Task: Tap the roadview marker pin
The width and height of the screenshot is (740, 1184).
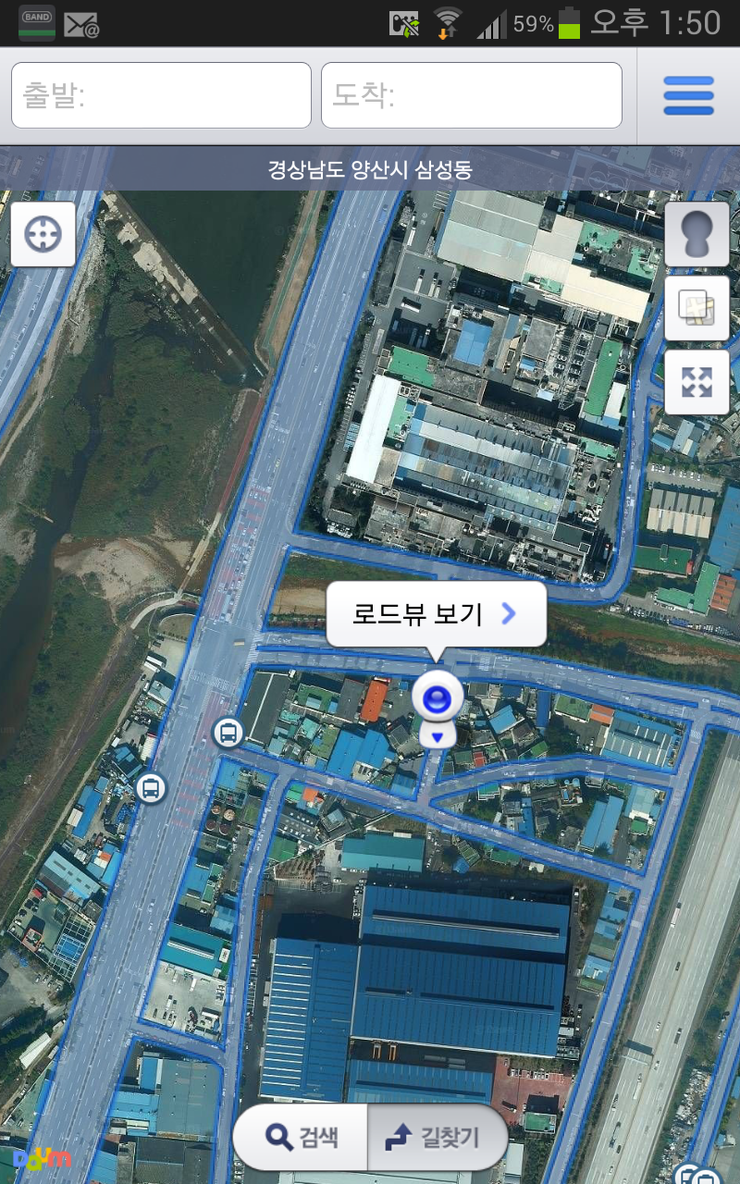Action: point(437,700)
